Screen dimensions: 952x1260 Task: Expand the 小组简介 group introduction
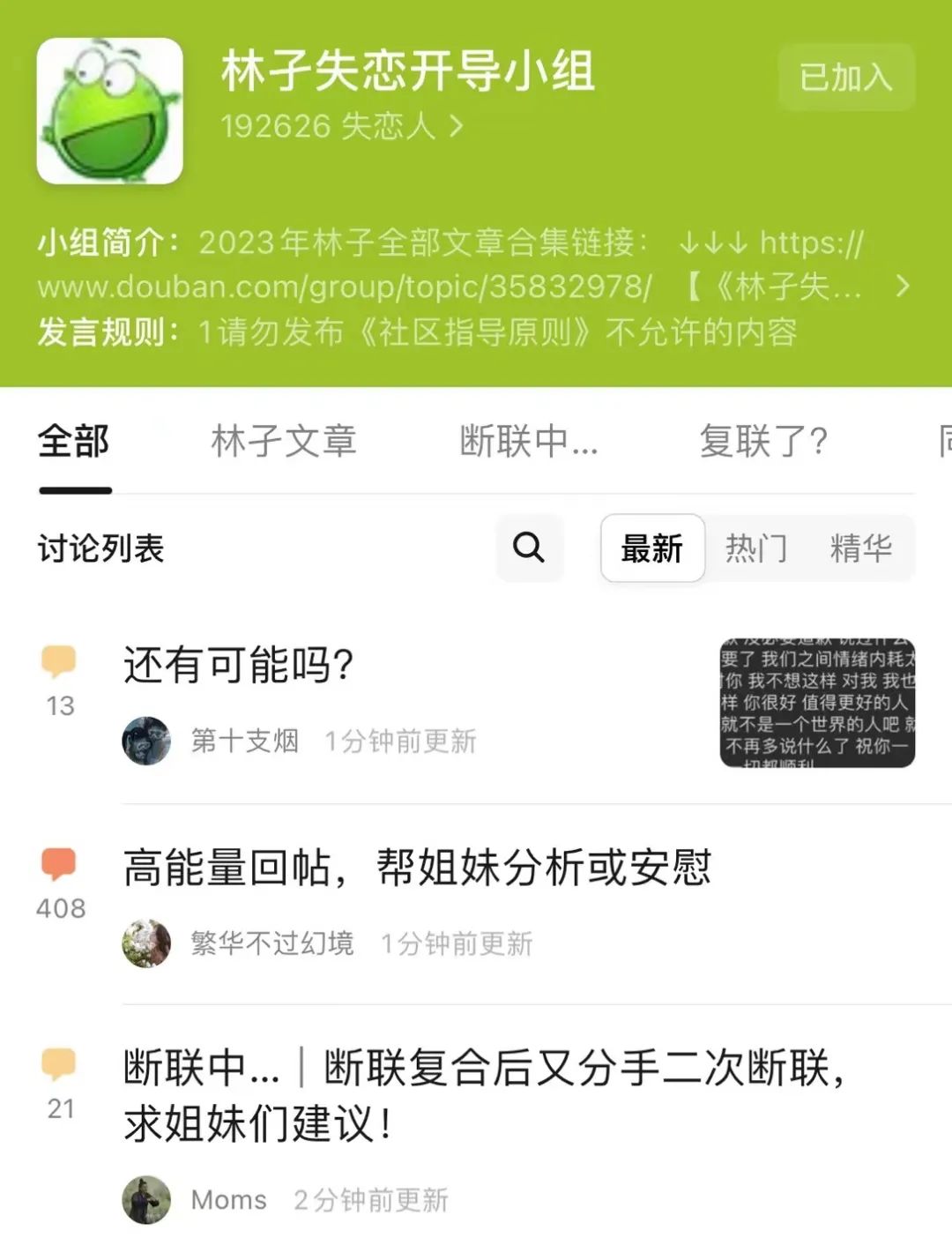pyautogui.click(x=902, y=286)
